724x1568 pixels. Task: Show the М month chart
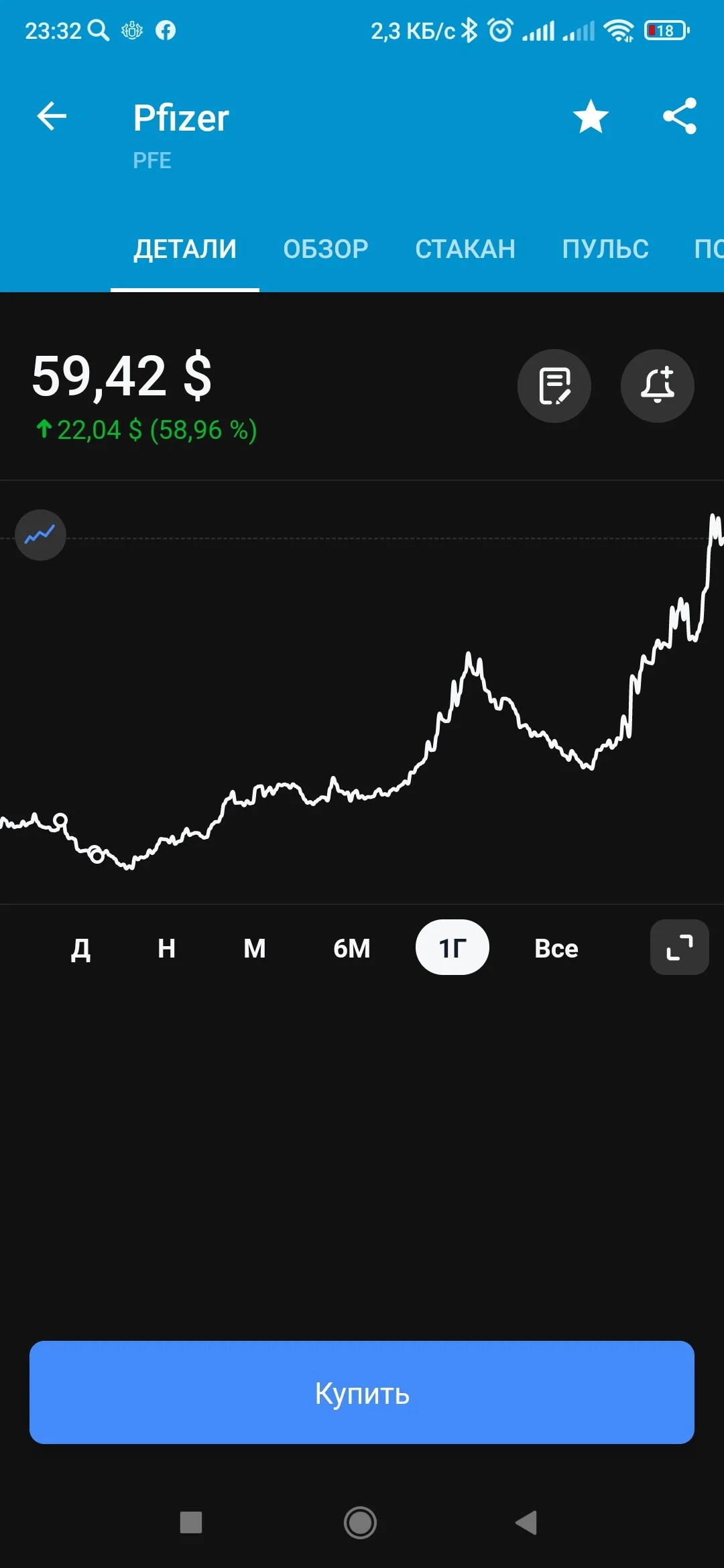(255, 948)
